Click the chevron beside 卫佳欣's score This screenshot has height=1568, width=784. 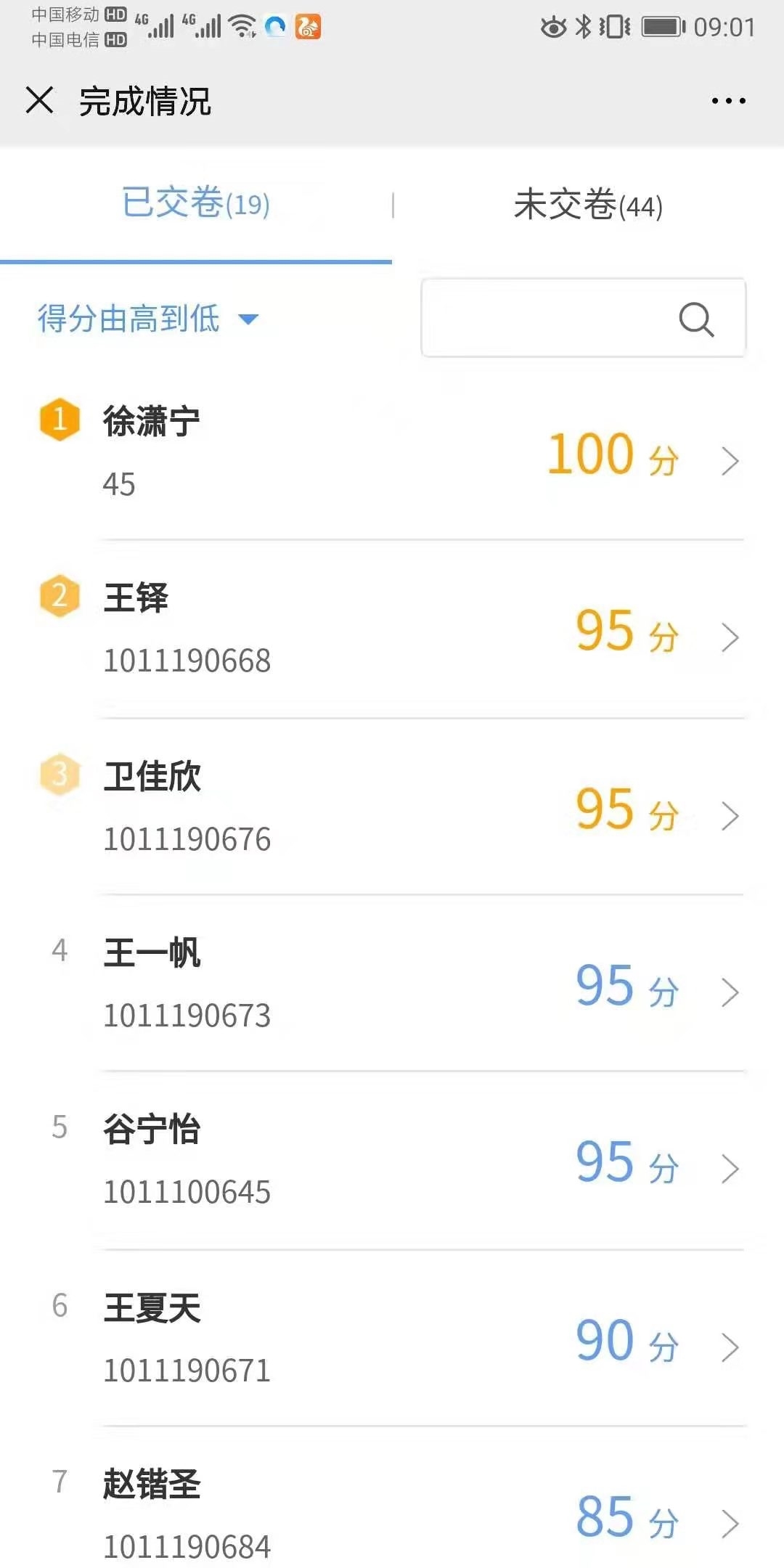[x=730, y=815]
